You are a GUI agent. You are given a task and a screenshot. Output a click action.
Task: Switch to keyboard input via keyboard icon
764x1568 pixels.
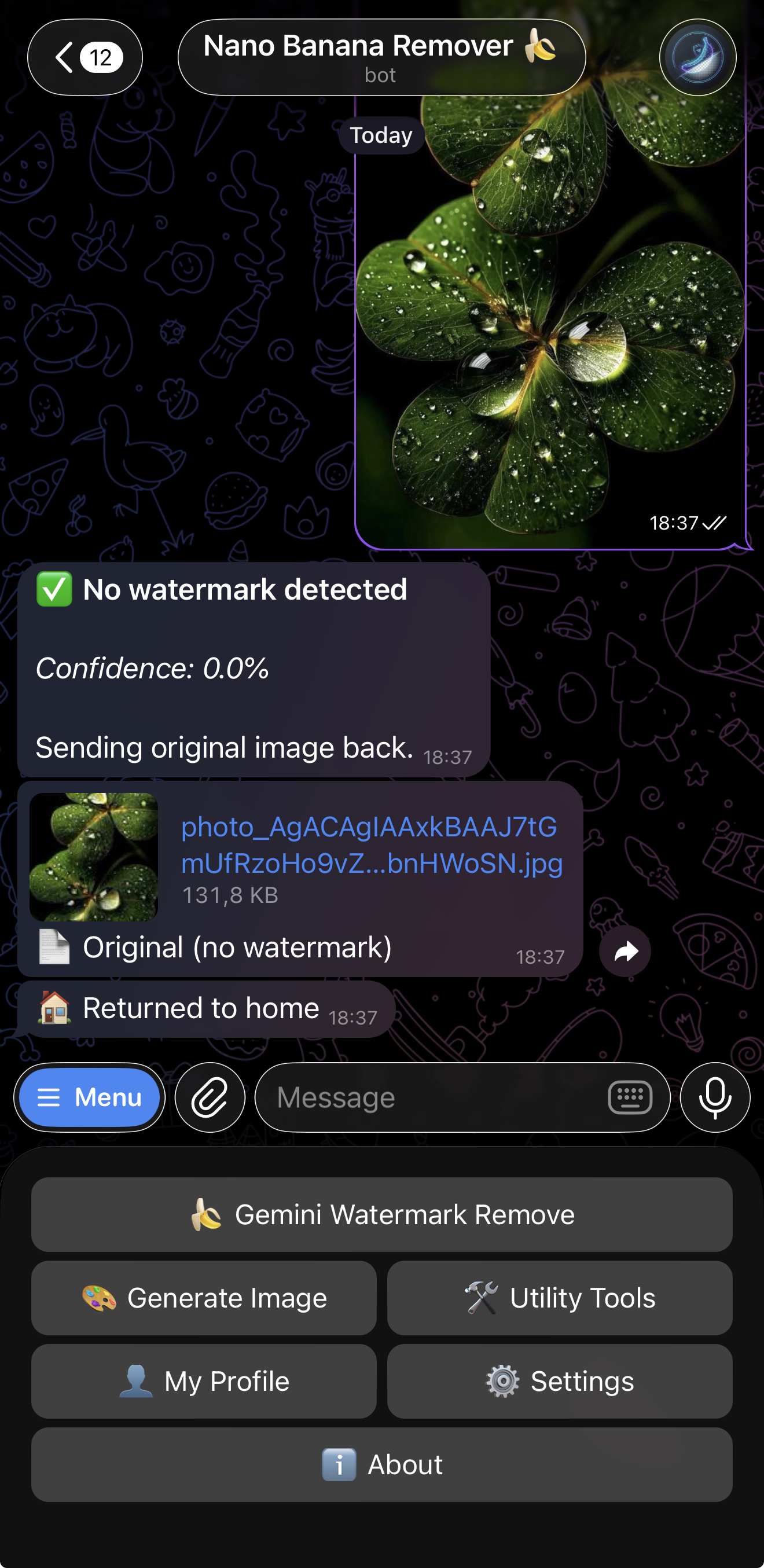click(631, 1097)
